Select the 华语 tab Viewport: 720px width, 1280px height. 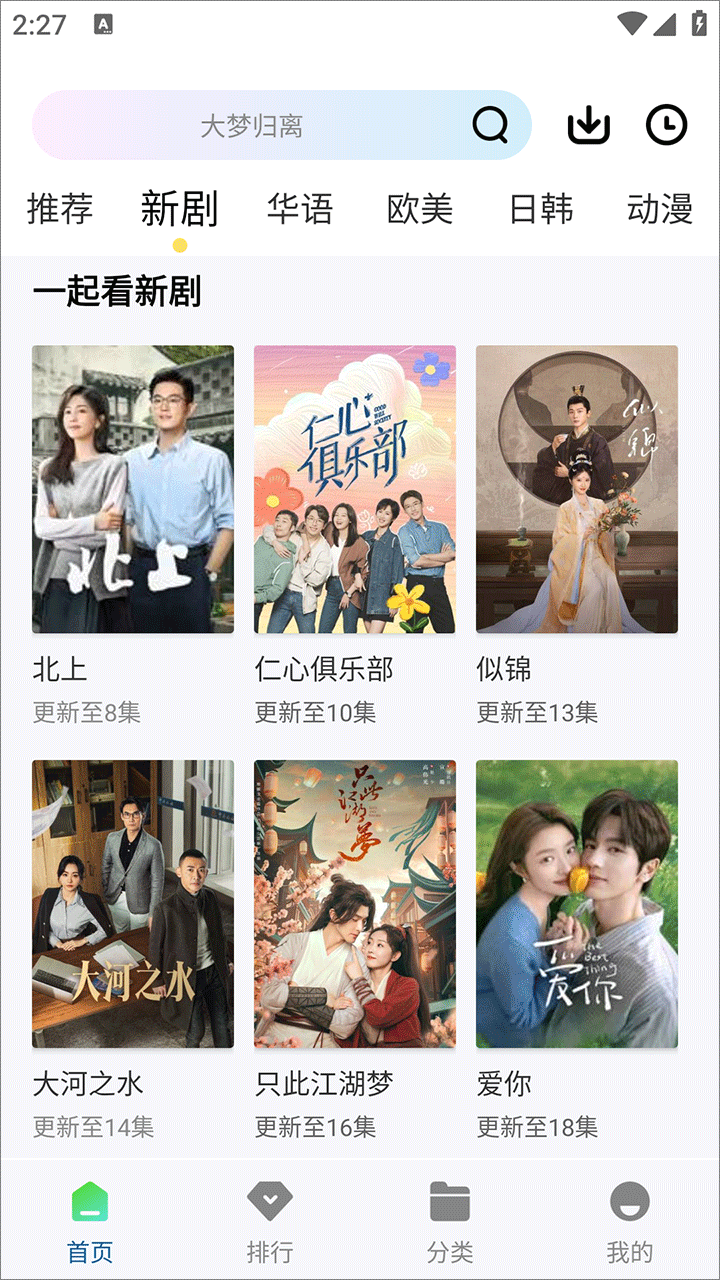300,209
